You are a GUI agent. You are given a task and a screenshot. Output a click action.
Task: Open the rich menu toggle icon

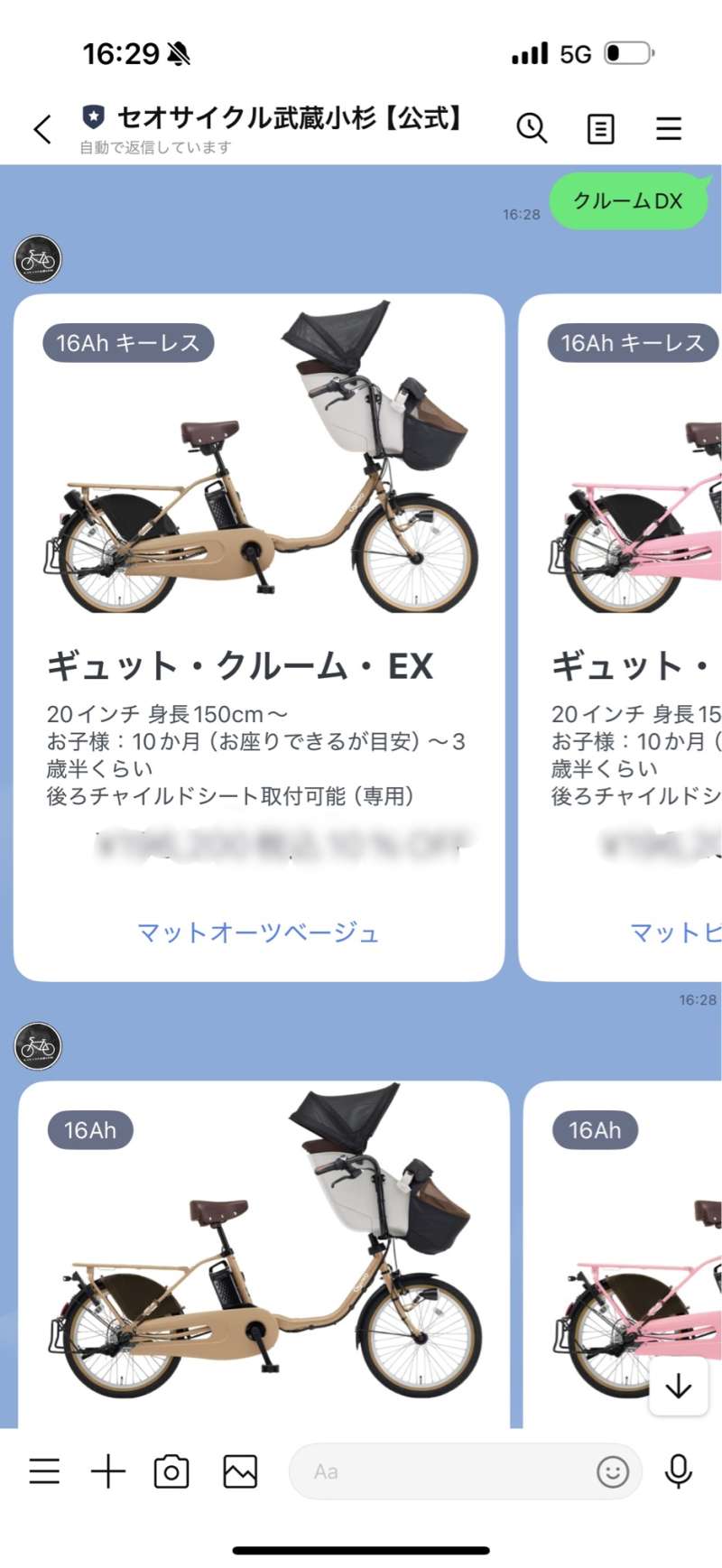pos(44,1471)
